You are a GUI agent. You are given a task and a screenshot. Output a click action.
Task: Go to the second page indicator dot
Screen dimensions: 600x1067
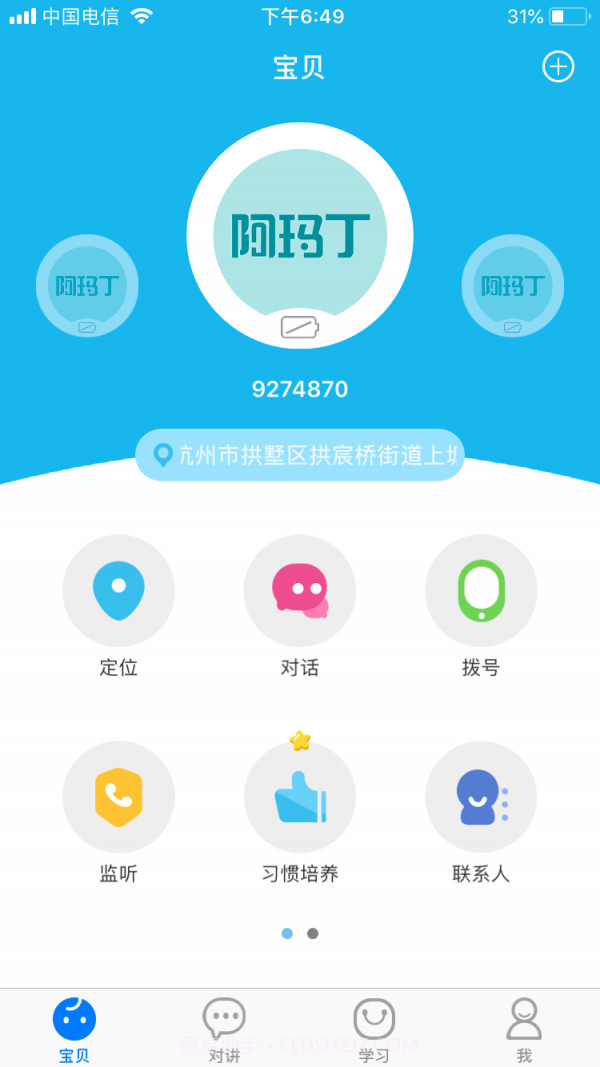pos(313,933)
